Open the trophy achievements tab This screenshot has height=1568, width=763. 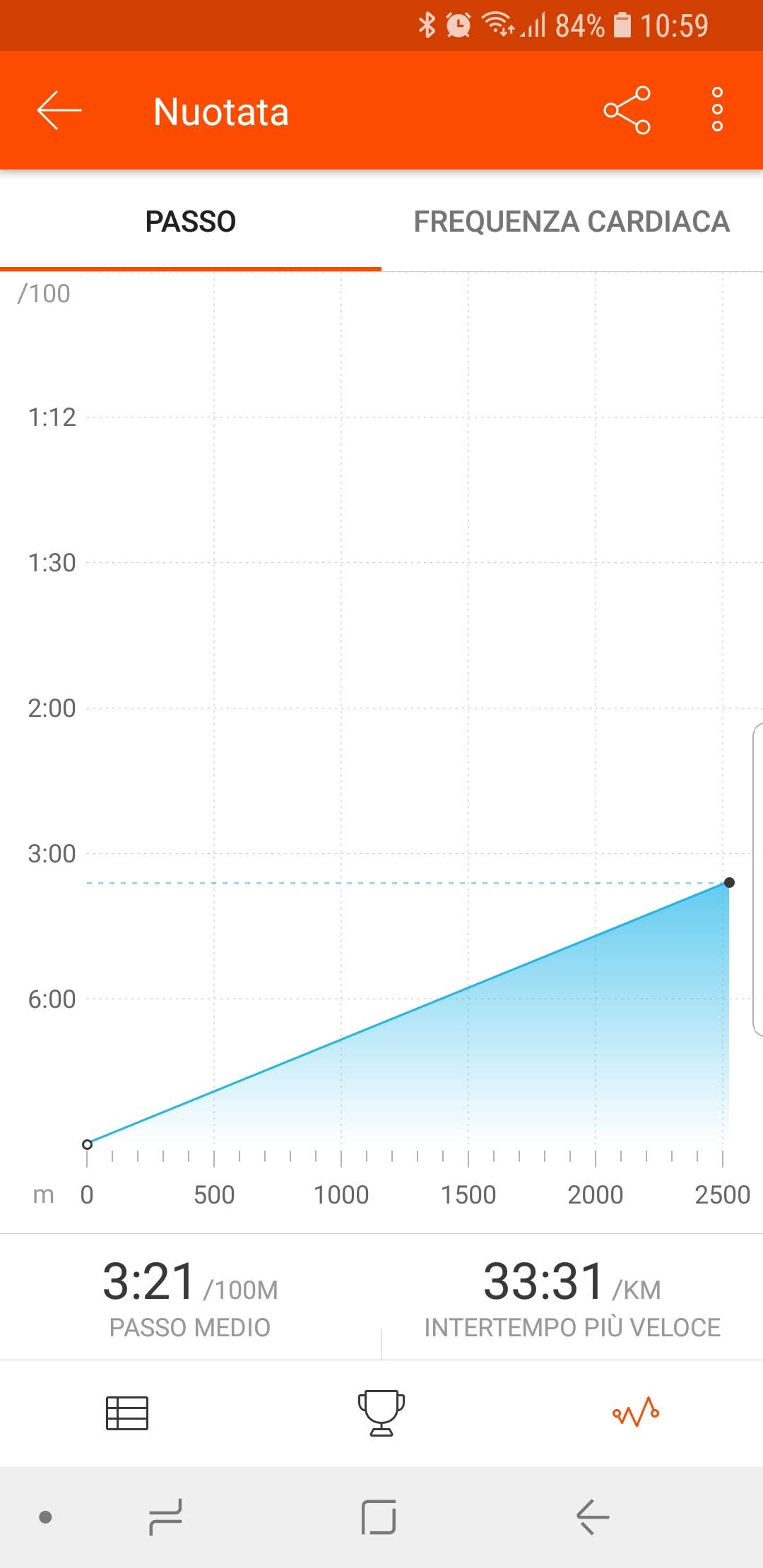point(381,1413)
